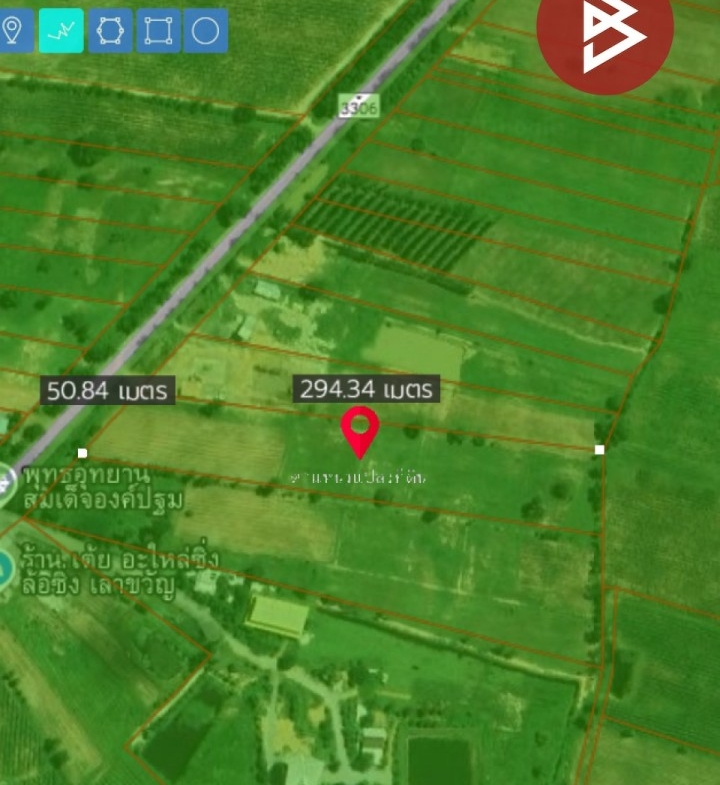Tap the line distance measuring tool
This screenshot has height=785, width=720.
click(x=61, y=30)
